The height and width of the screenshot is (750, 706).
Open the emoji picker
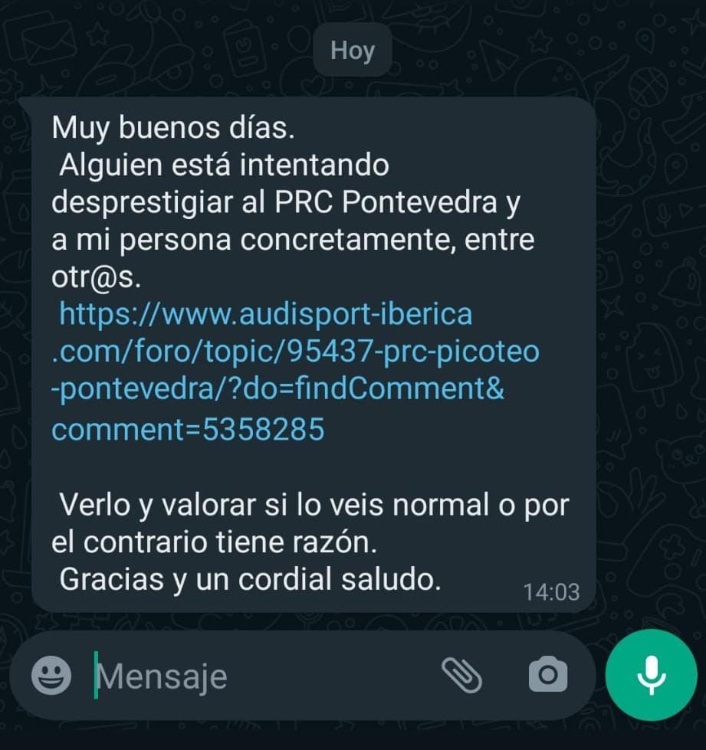click(51, 676)
